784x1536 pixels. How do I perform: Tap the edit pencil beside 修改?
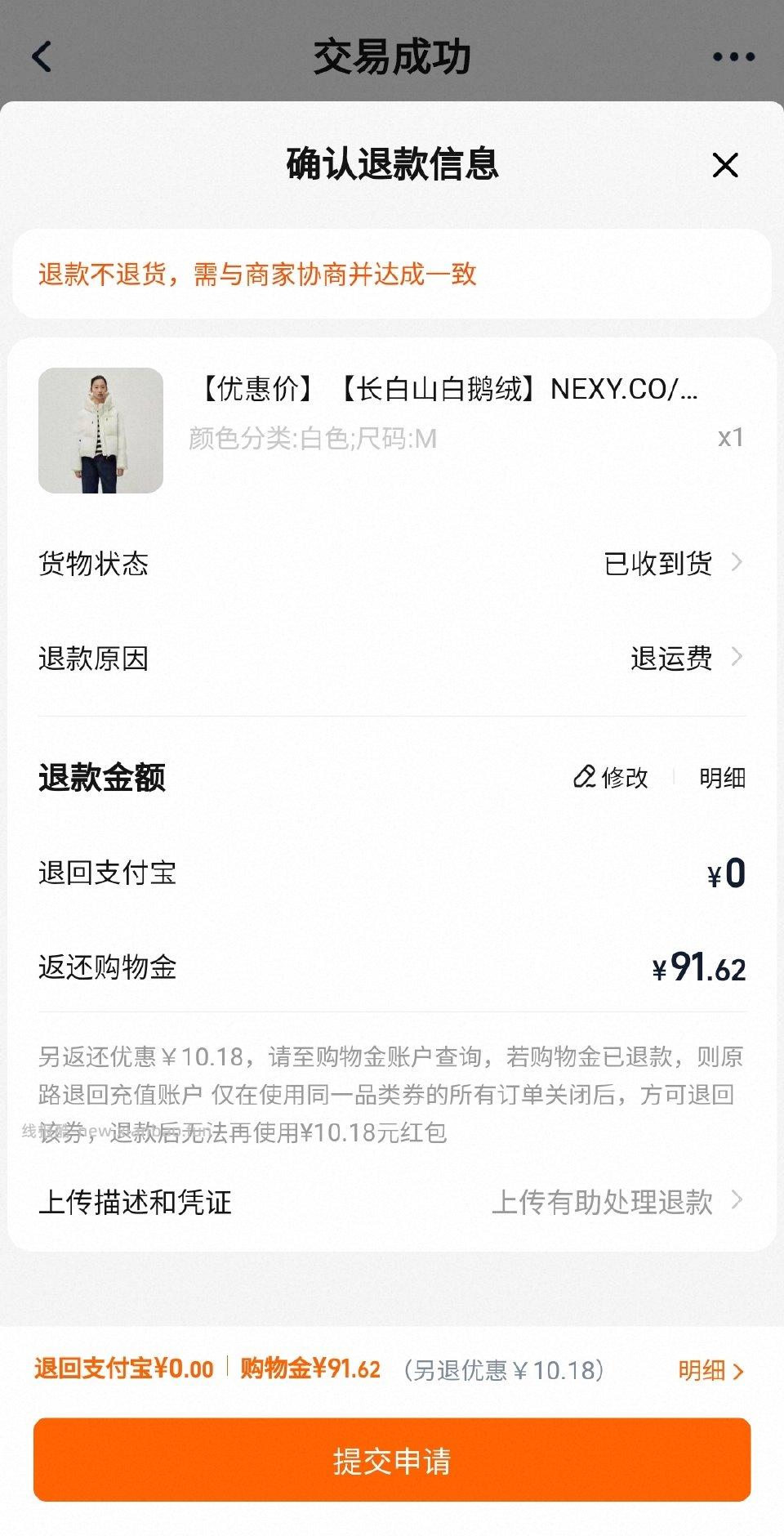click(x=585, y=779)
